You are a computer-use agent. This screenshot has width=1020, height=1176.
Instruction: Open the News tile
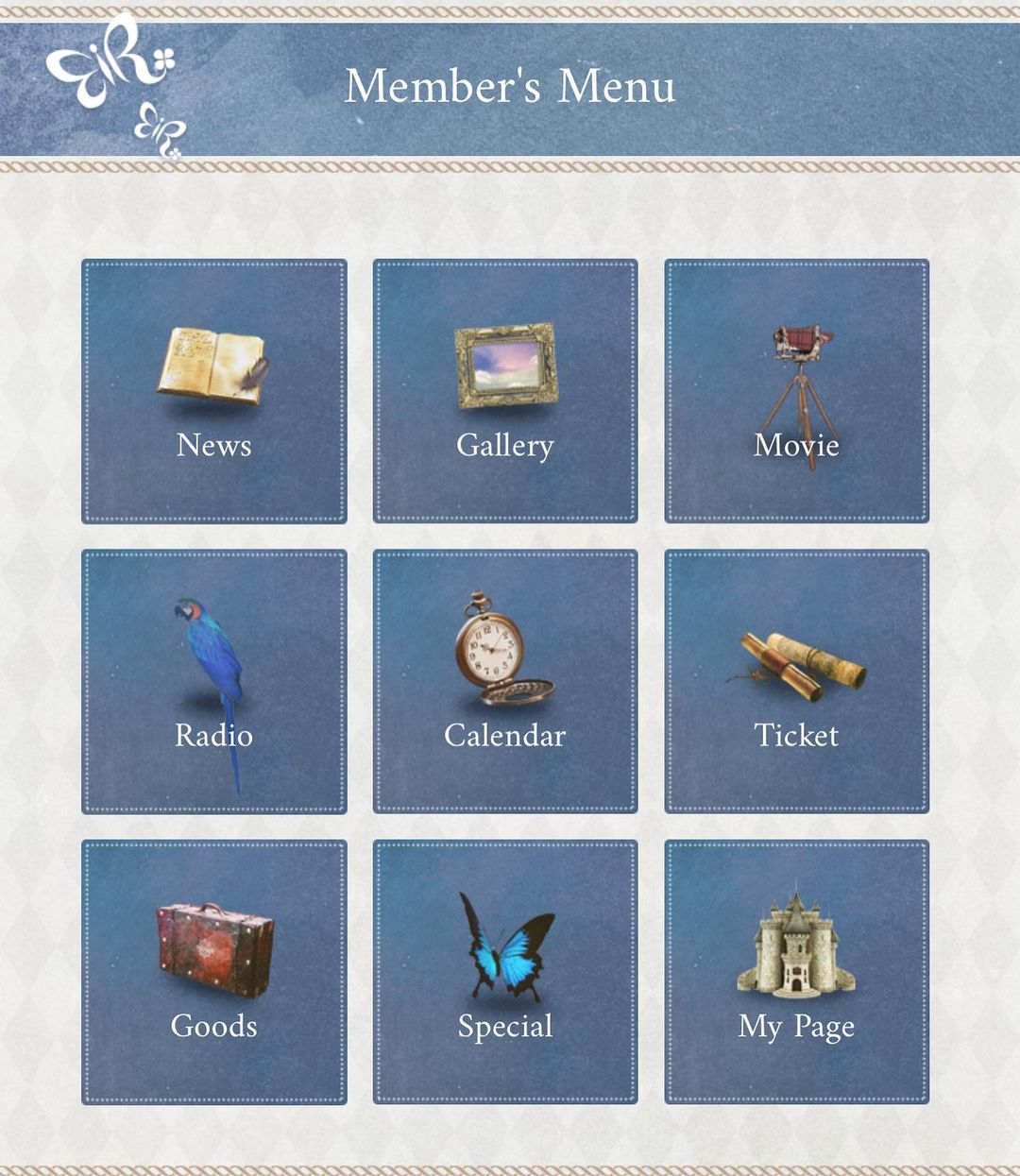coord(214,391)
